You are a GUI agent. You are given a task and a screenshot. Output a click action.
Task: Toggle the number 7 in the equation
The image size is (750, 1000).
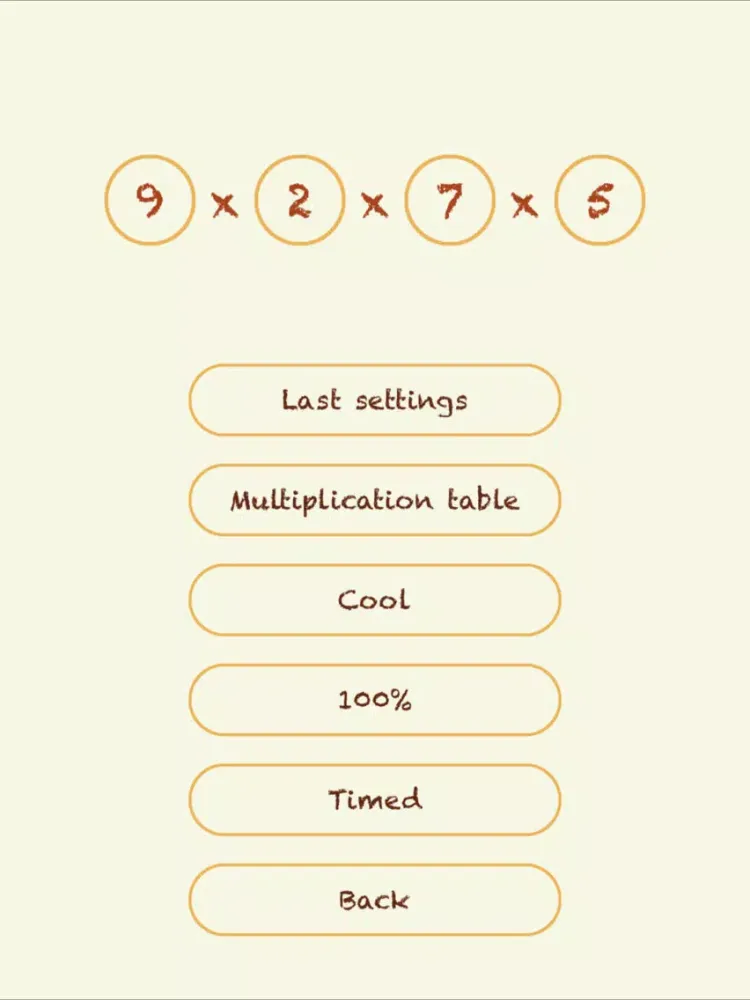450,199
